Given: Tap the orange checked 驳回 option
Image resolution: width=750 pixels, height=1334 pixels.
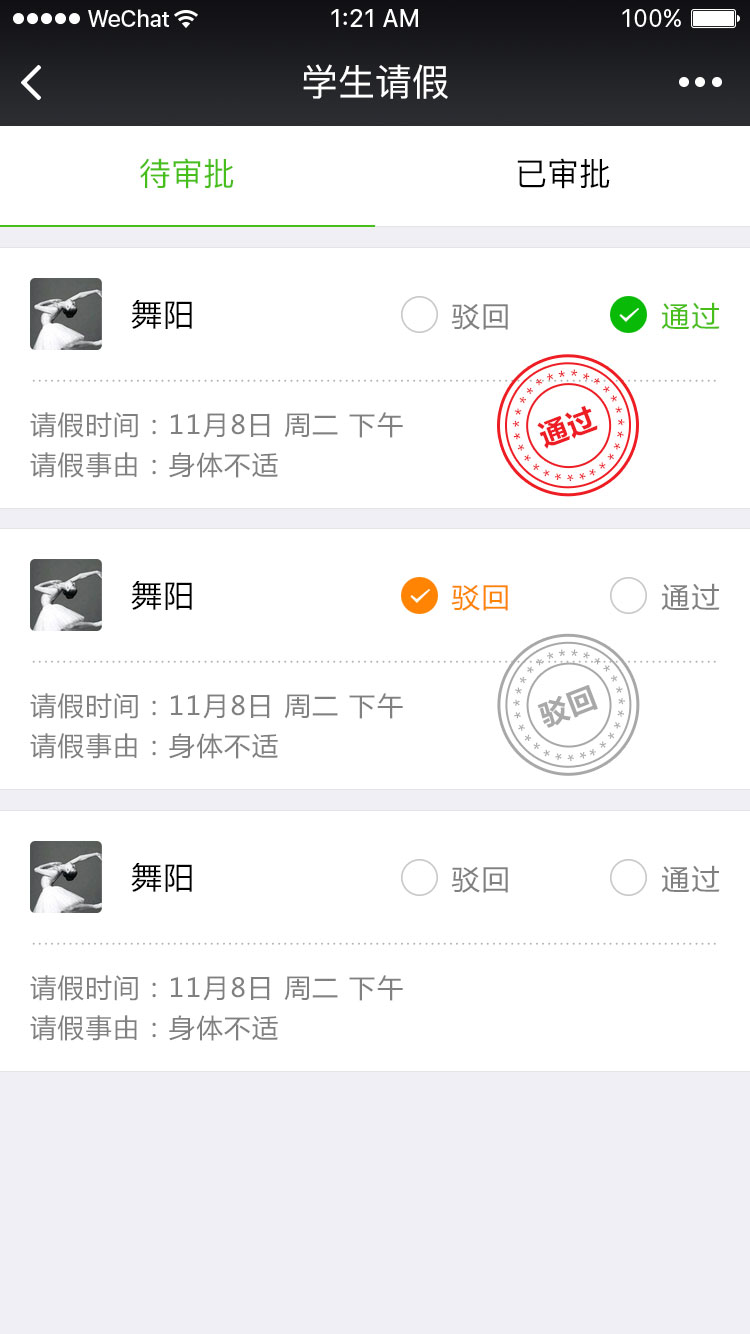Looking at the screenshot, I should [455, 597].
